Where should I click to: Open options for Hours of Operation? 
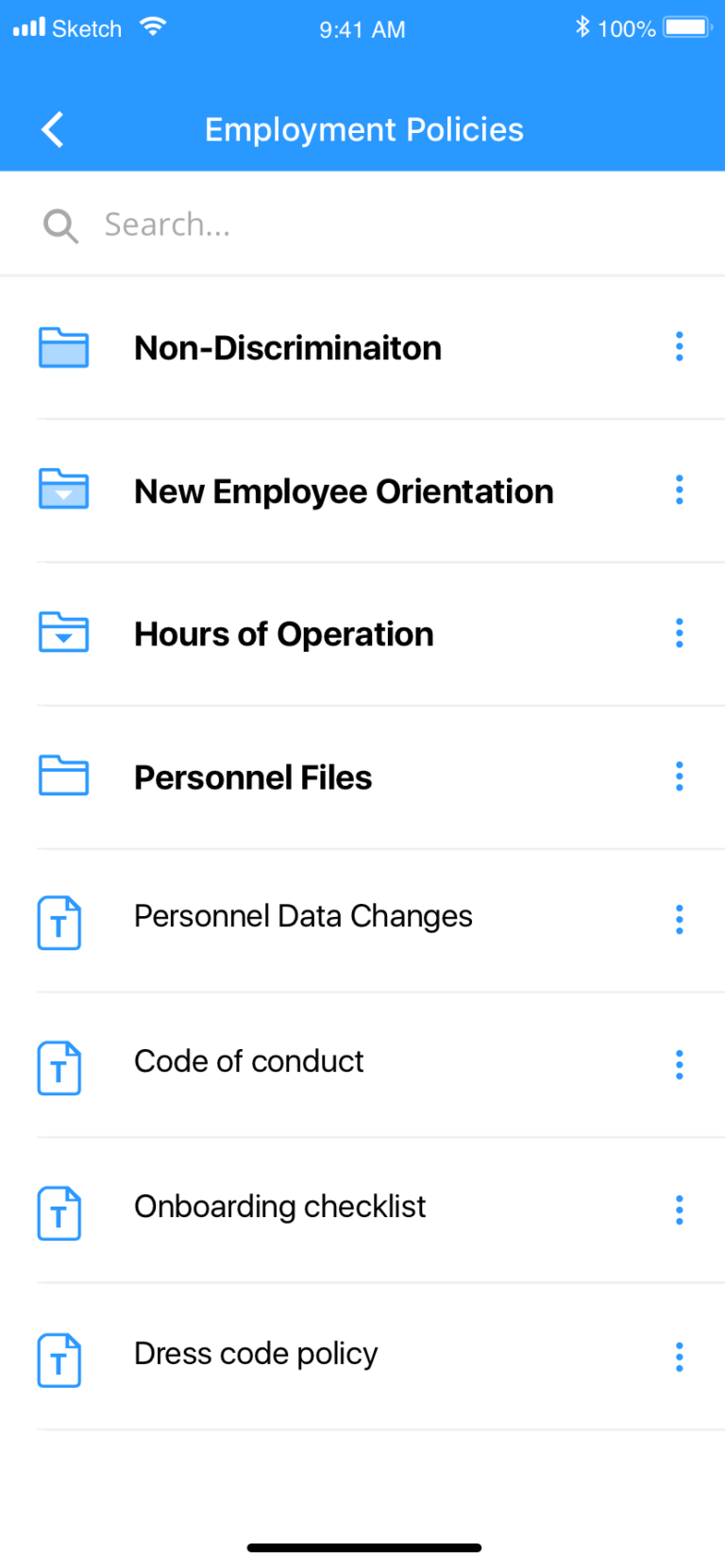click(x=679, y=632)
